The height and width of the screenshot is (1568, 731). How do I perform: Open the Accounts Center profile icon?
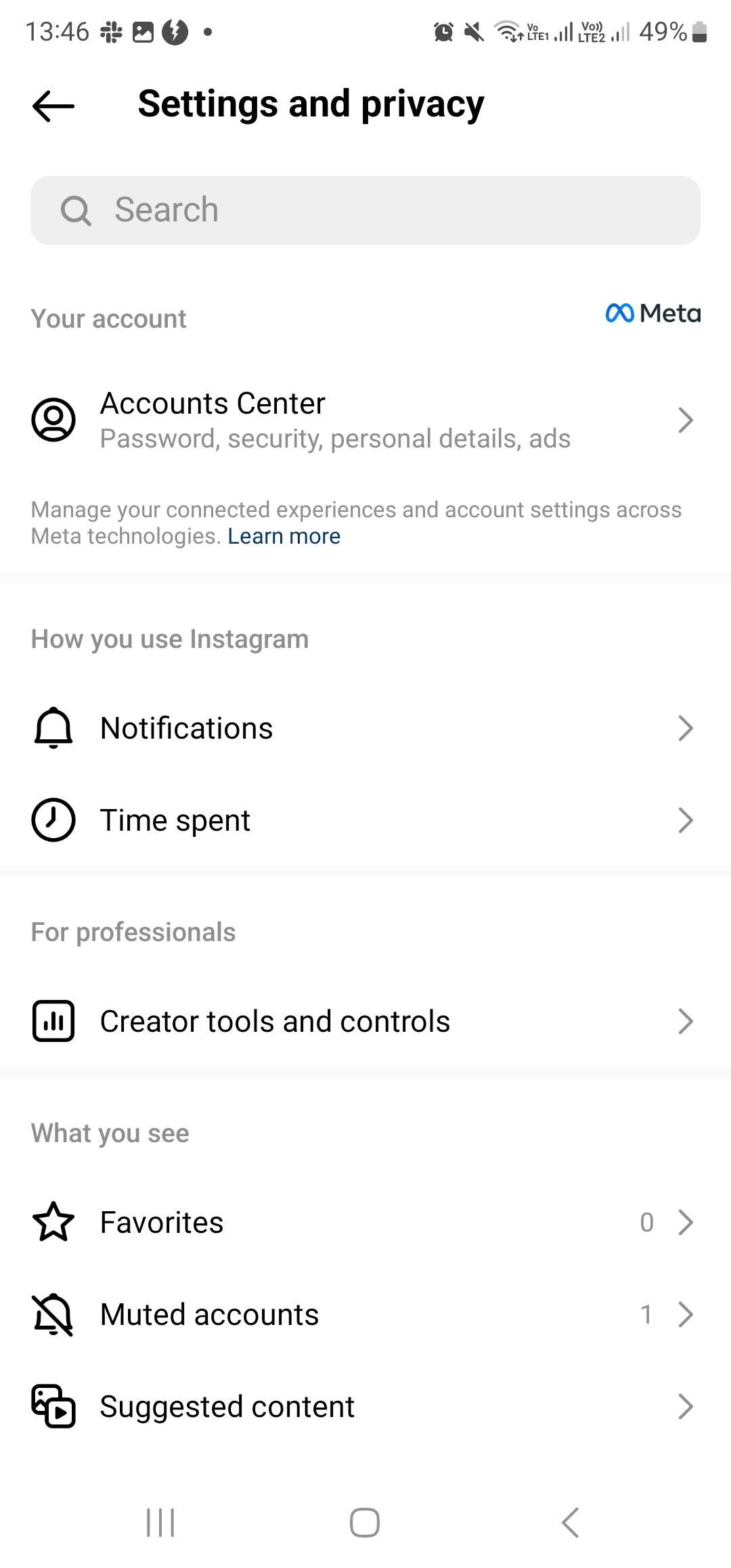point(54,420)
